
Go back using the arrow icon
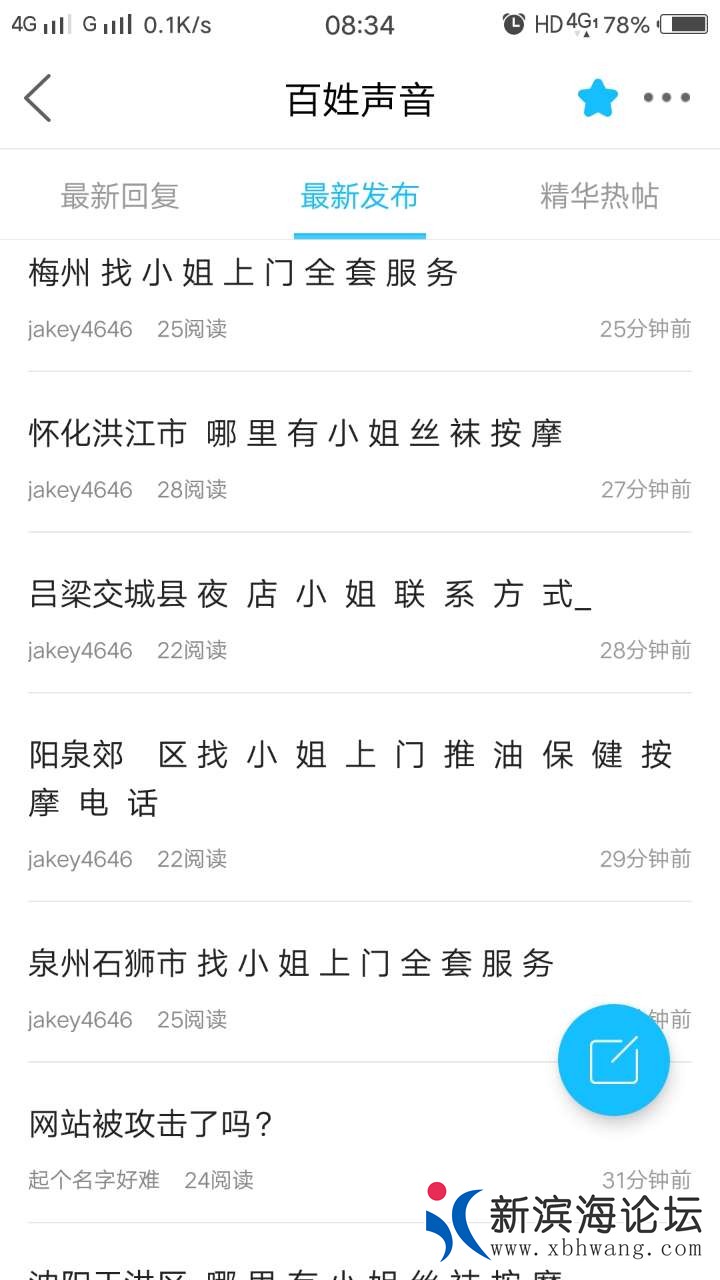point(38,98)
